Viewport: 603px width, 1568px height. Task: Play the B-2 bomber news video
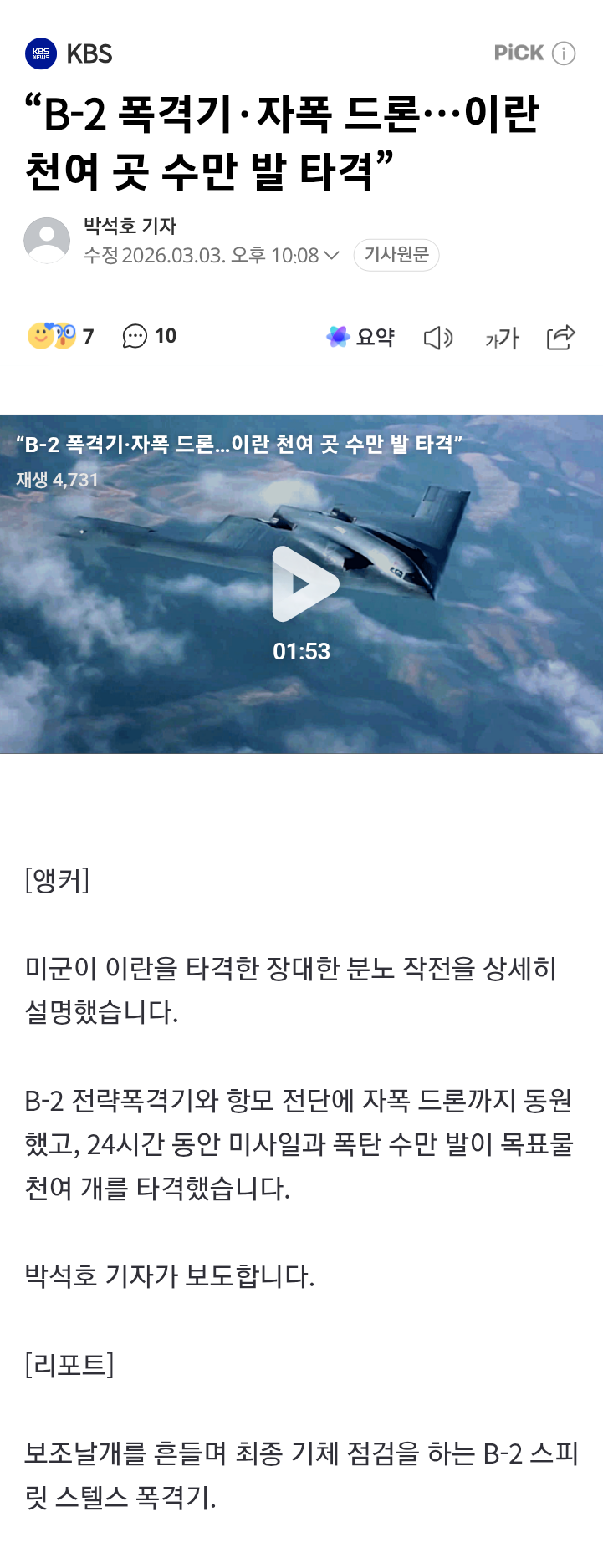point(304,583)
